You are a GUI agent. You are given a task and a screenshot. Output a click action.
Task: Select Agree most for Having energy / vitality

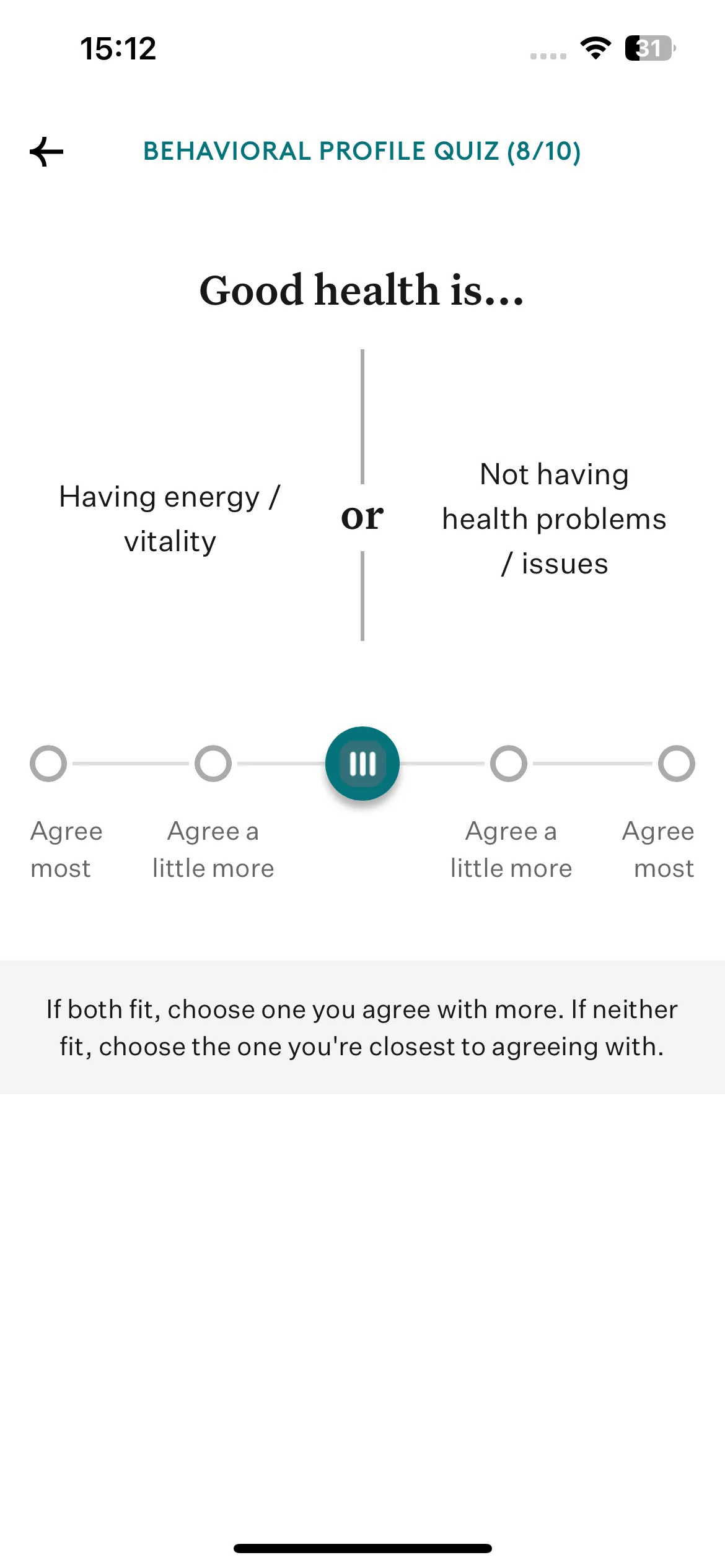click(x=48, y=764)
